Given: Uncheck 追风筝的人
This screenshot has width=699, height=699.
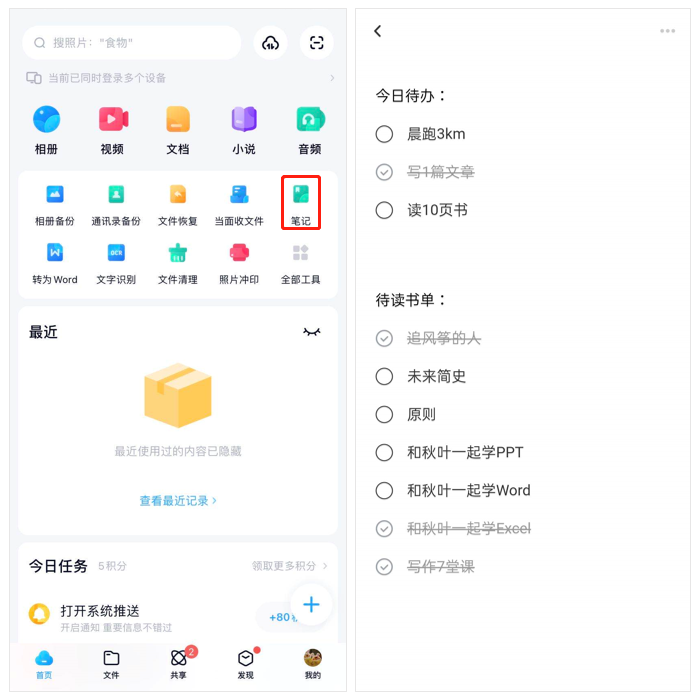Looking at the screenshot, I should pos(384,338).
